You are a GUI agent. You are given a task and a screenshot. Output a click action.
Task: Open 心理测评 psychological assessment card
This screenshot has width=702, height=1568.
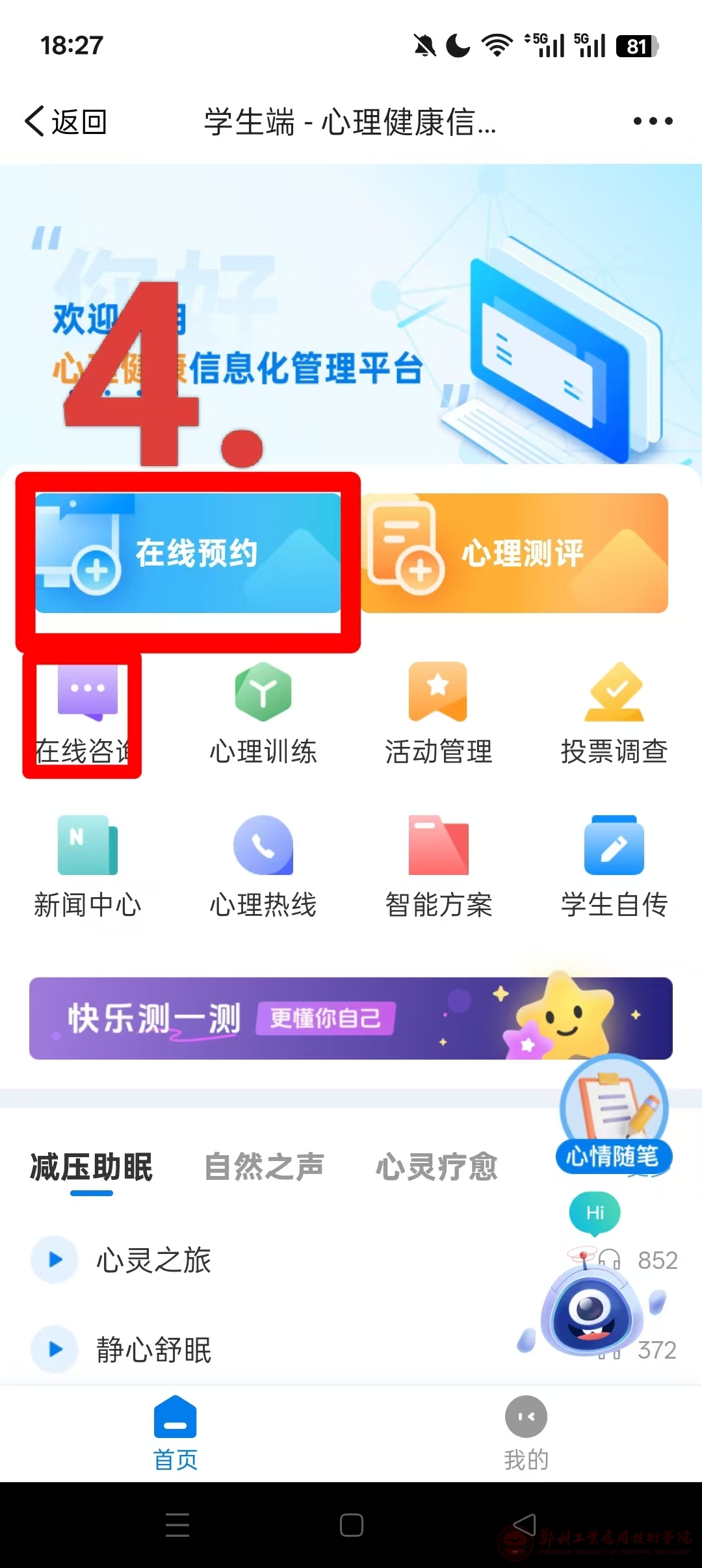pyautogui.click(x=515, y=553)
